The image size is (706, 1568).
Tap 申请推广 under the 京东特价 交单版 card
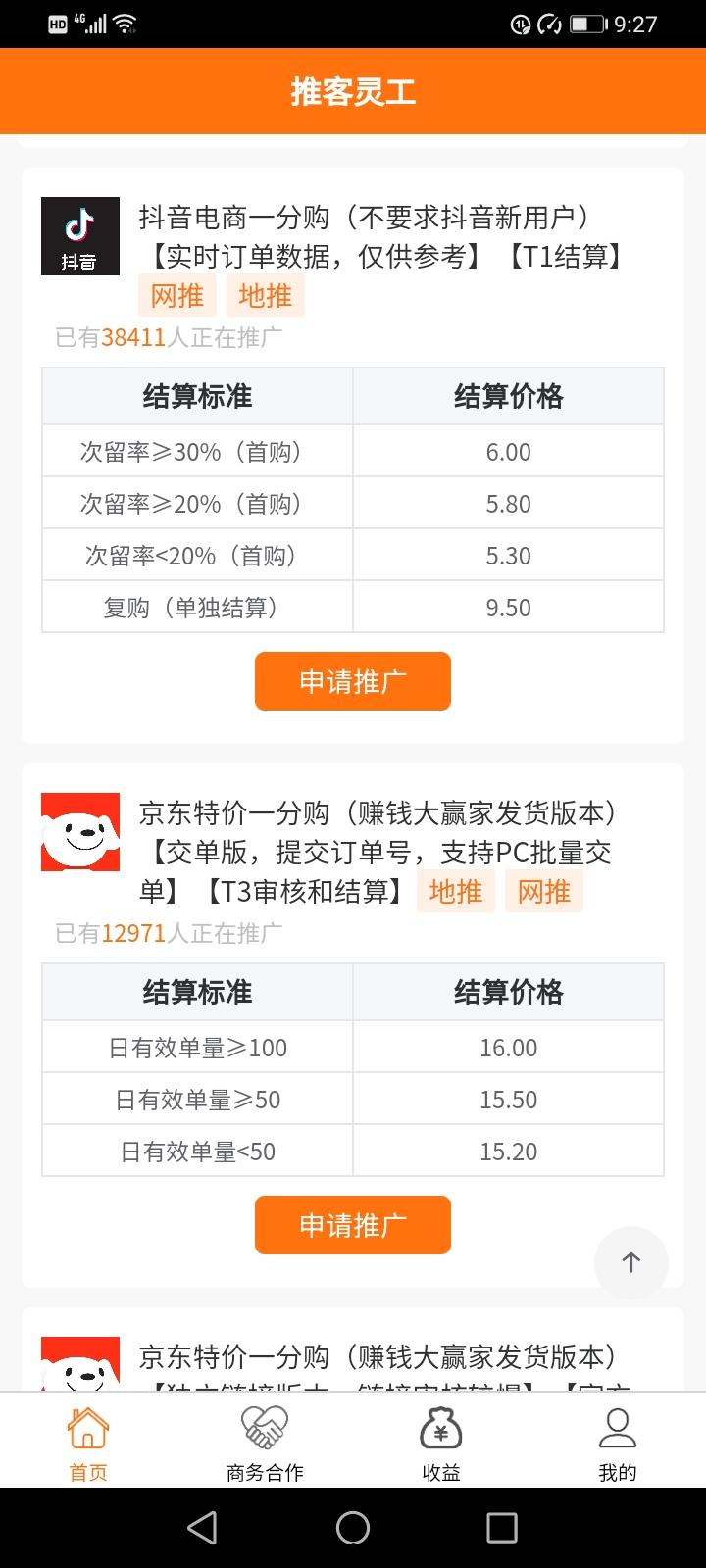coord(353,1225)
